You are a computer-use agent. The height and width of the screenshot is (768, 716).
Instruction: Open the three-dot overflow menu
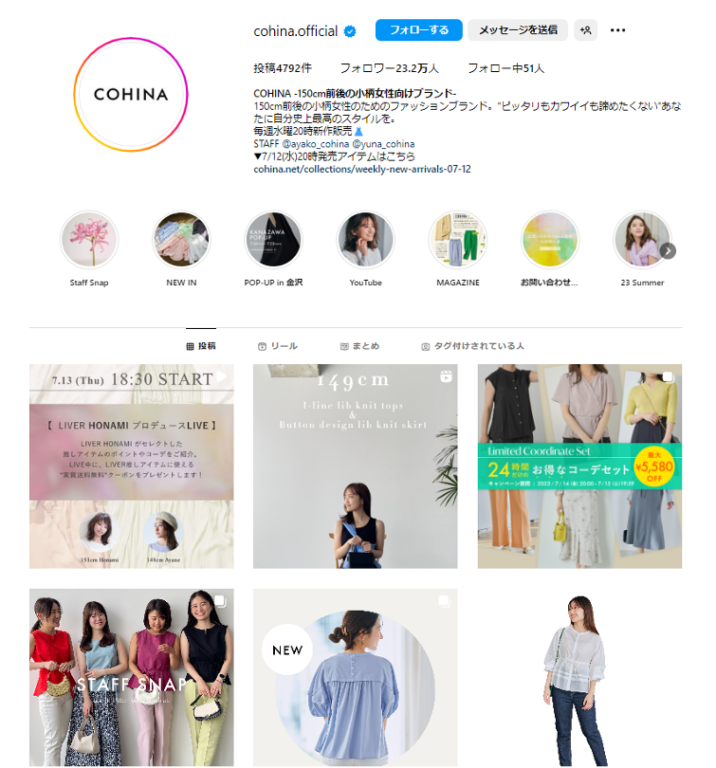[x=618, y=30]
